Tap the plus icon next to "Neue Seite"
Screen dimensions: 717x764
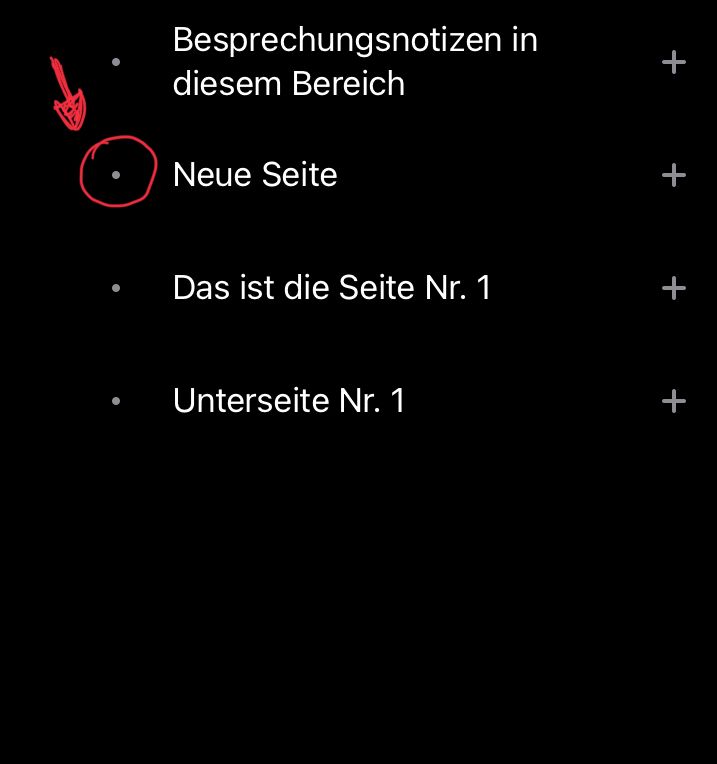point(674,176)
